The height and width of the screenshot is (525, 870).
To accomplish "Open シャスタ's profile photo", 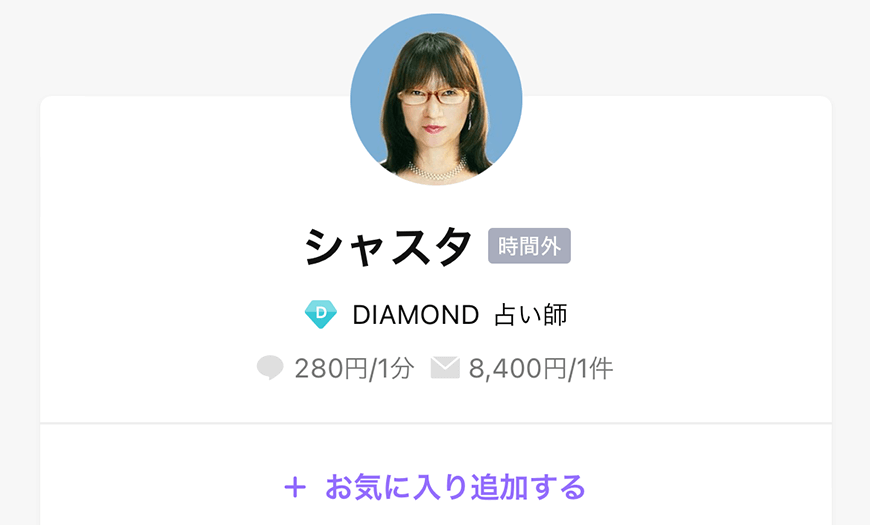I will click(x=436, y=100).
